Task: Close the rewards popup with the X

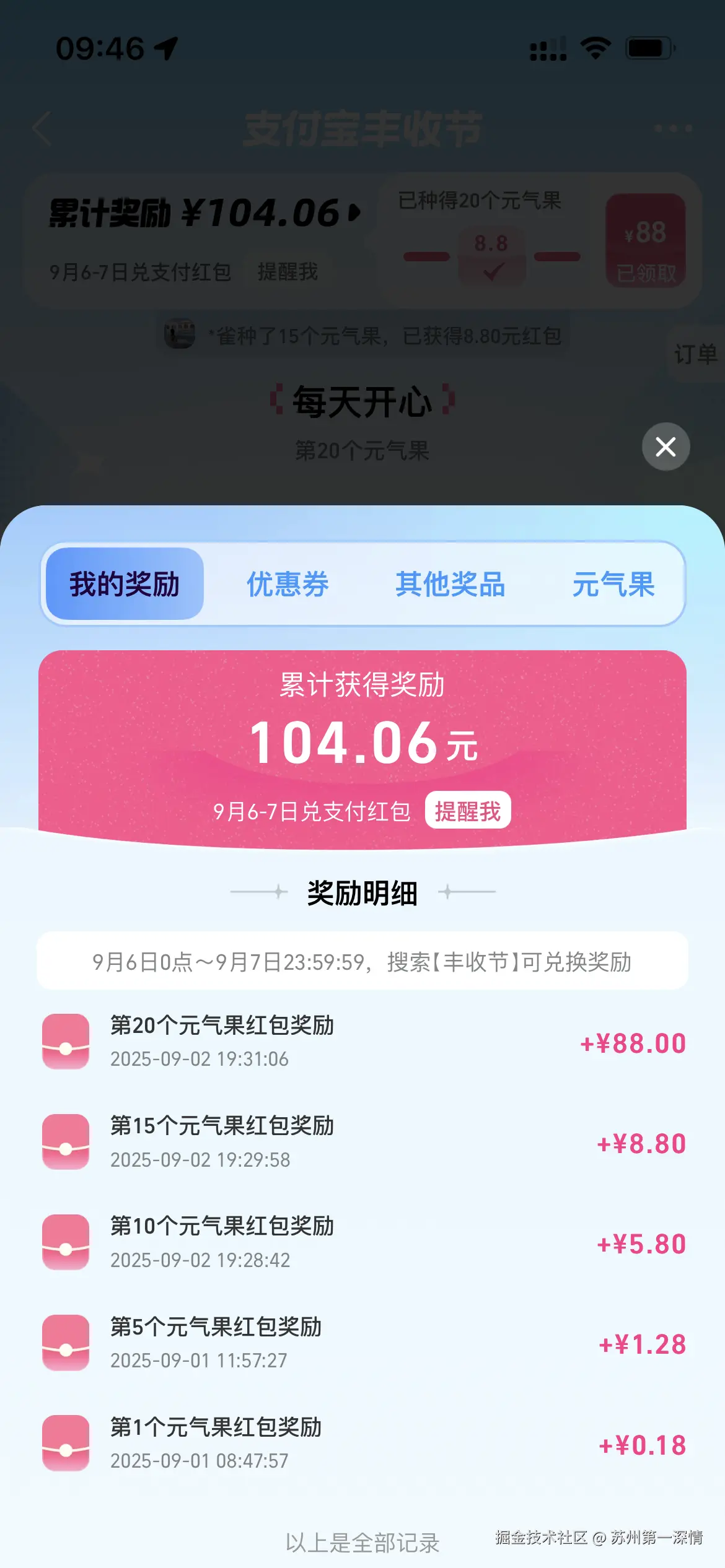Action: (x=666, y=447)
